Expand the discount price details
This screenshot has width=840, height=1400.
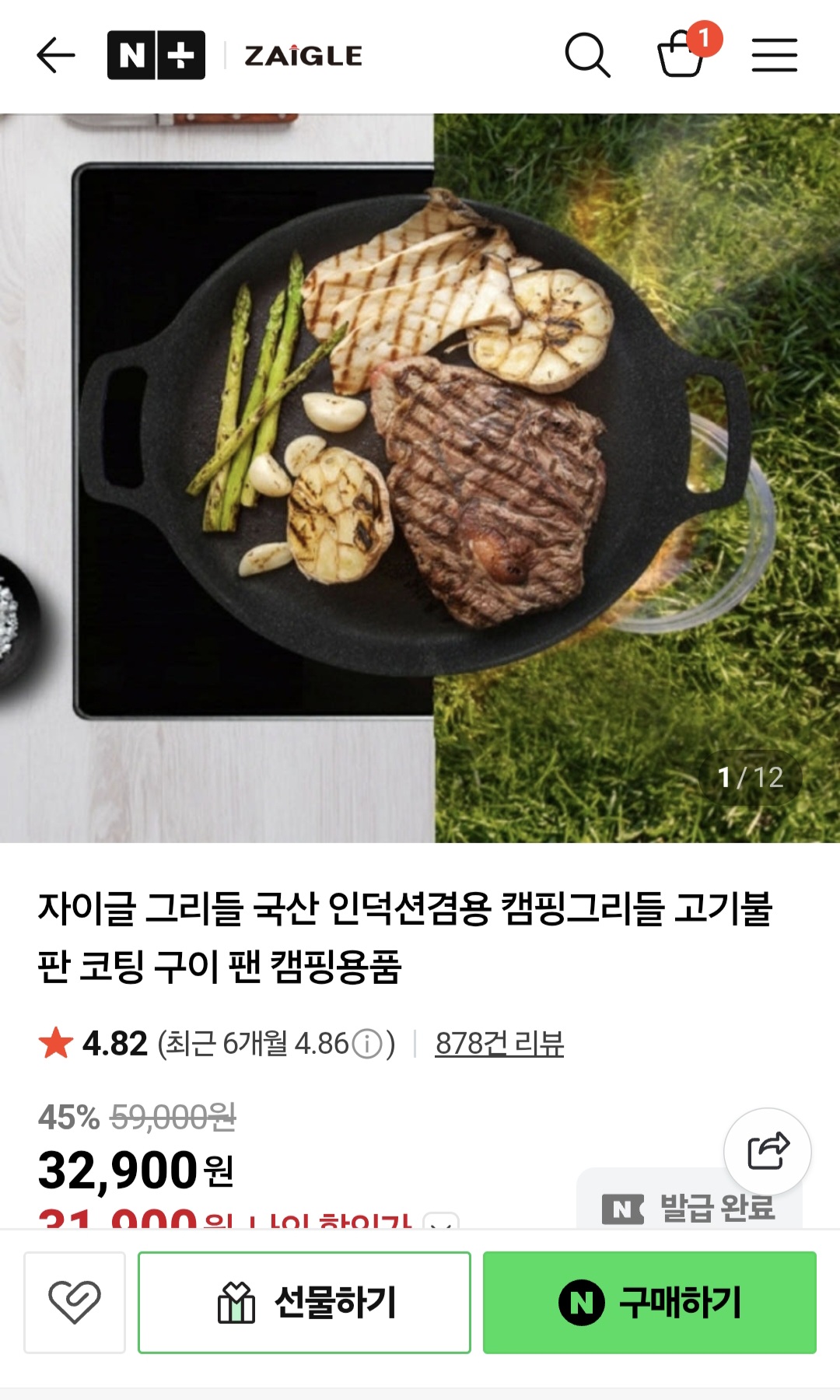click(441, 1222)
